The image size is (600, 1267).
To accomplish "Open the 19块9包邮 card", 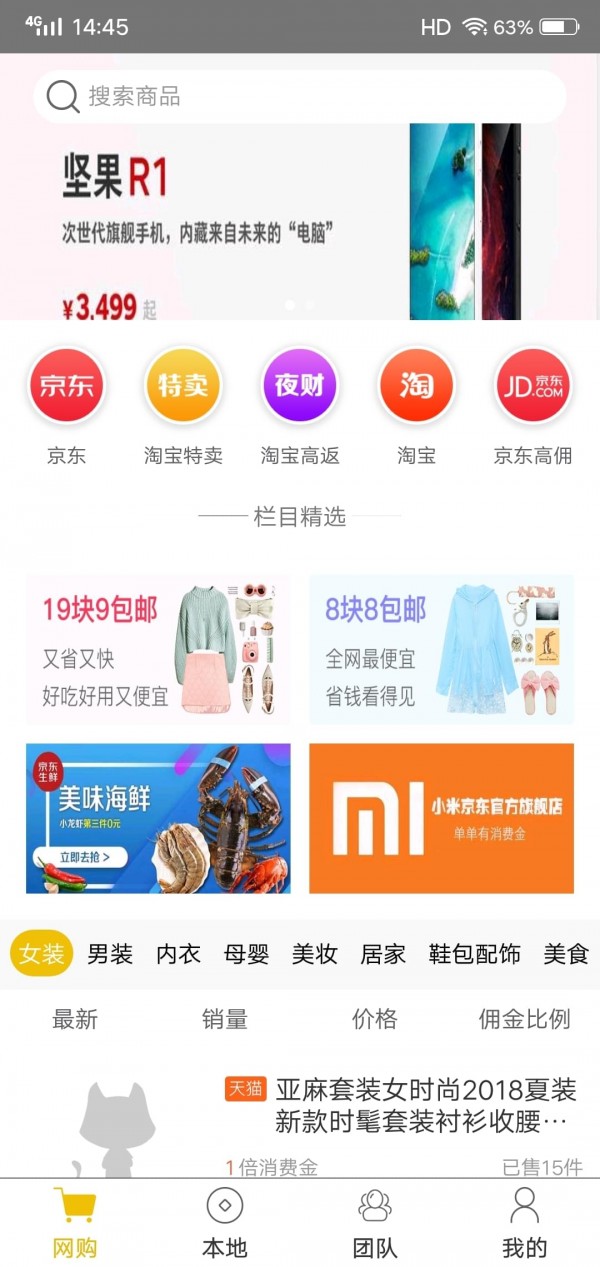I will [158, 649].
